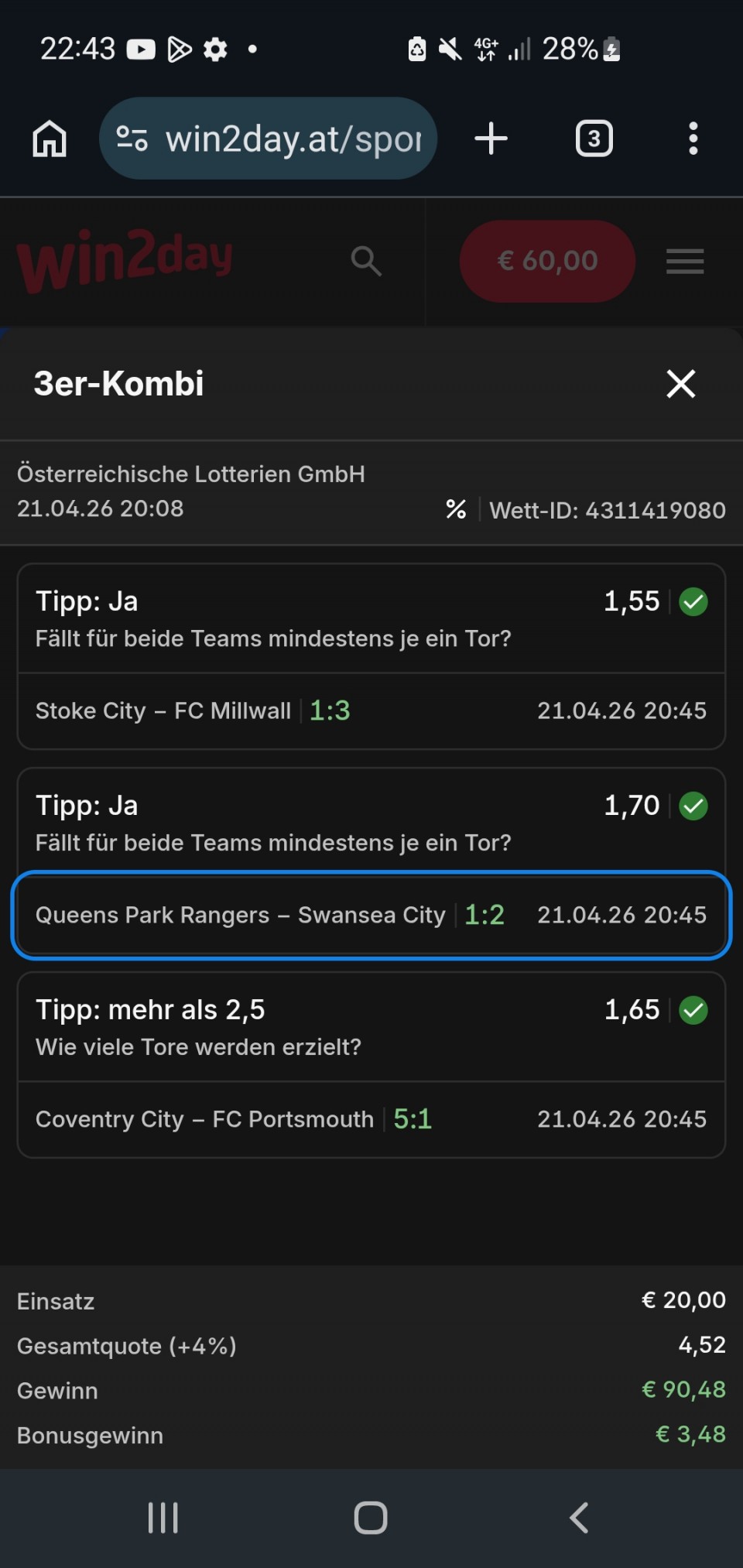The image size is (743, 1568).
Task: Open recent apps from the navigation bar
Action: 163,1518
